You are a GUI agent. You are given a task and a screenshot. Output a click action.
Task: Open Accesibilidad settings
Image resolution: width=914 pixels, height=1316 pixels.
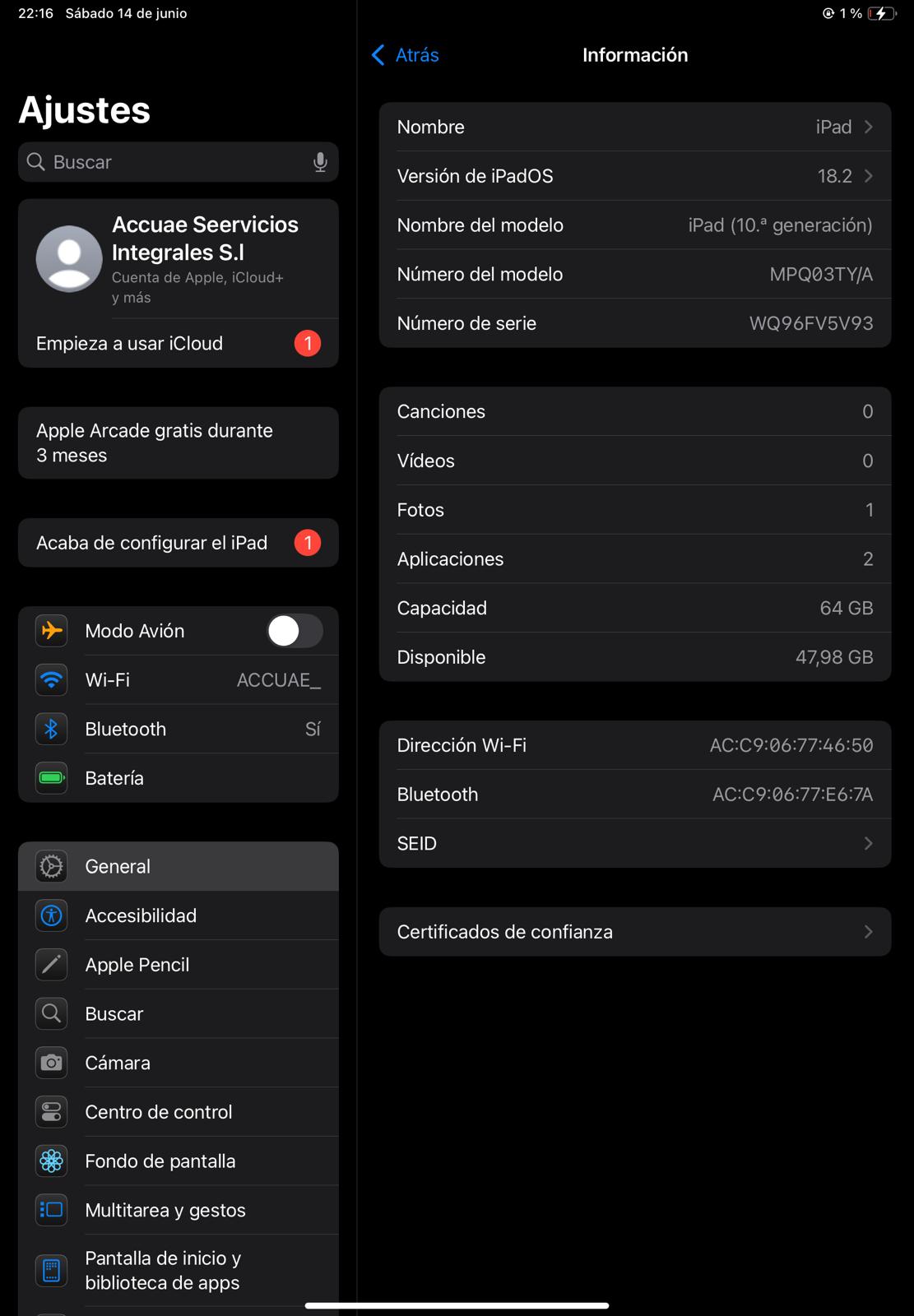click(x=179, y=915)
